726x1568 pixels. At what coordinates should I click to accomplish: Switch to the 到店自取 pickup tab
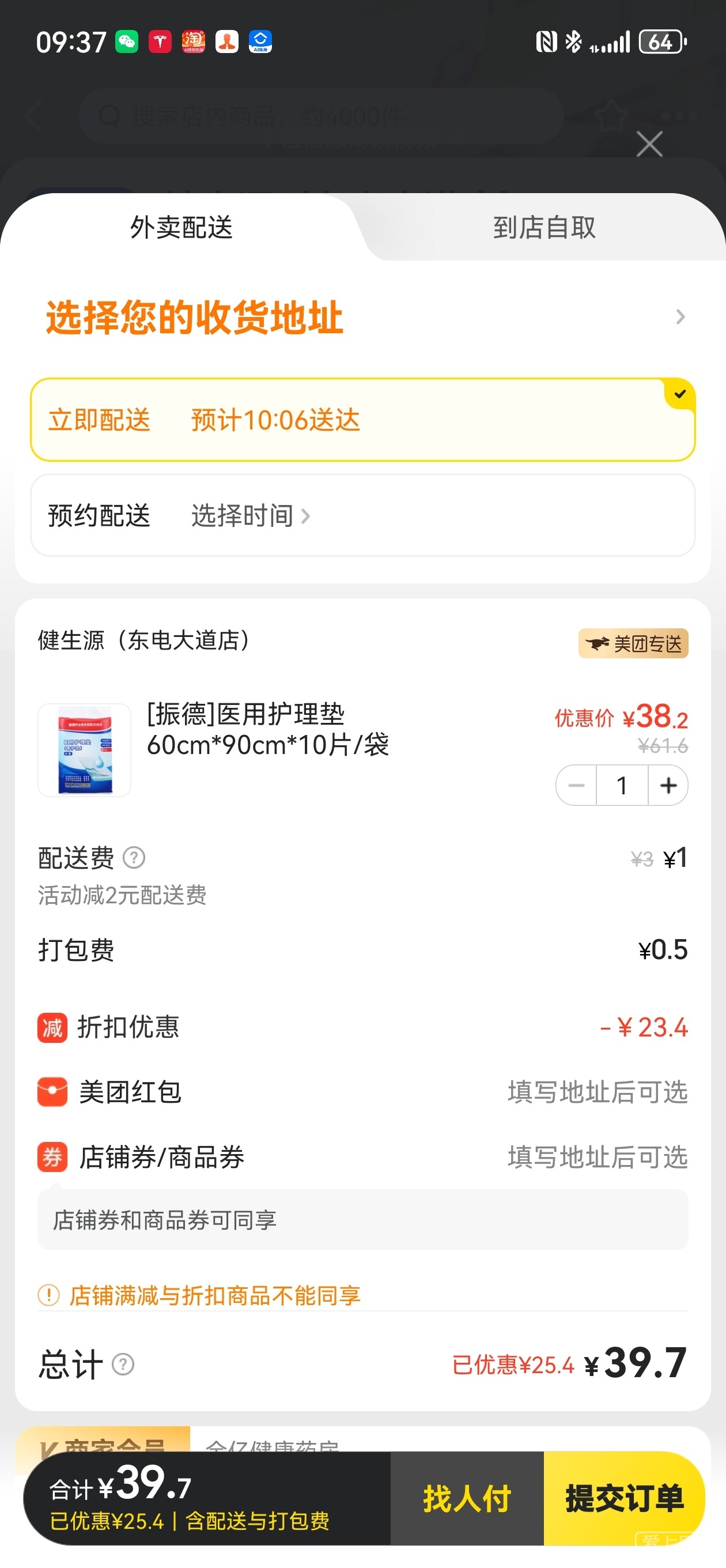coord(544,228)
